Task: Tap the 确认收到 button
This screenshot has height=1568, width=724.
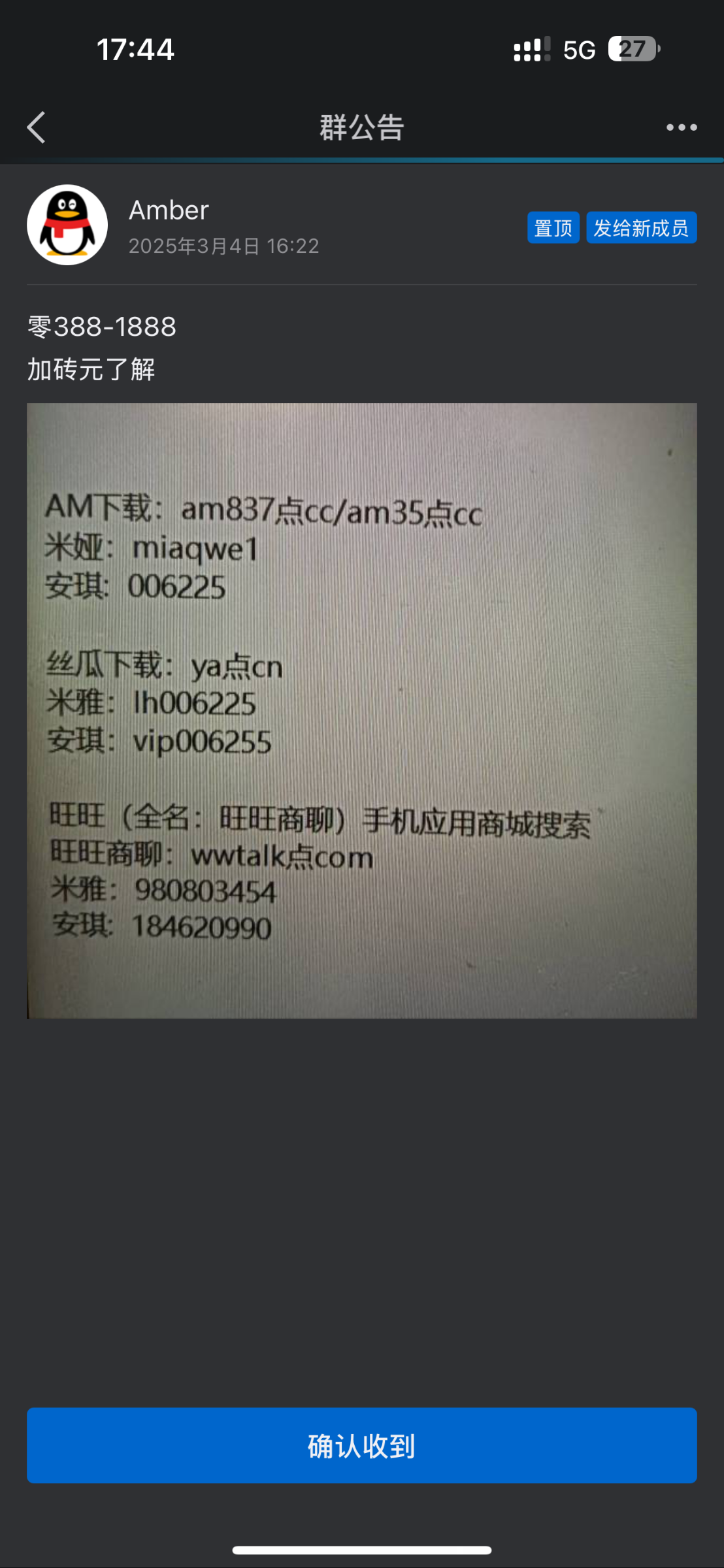Action: 361,1445
